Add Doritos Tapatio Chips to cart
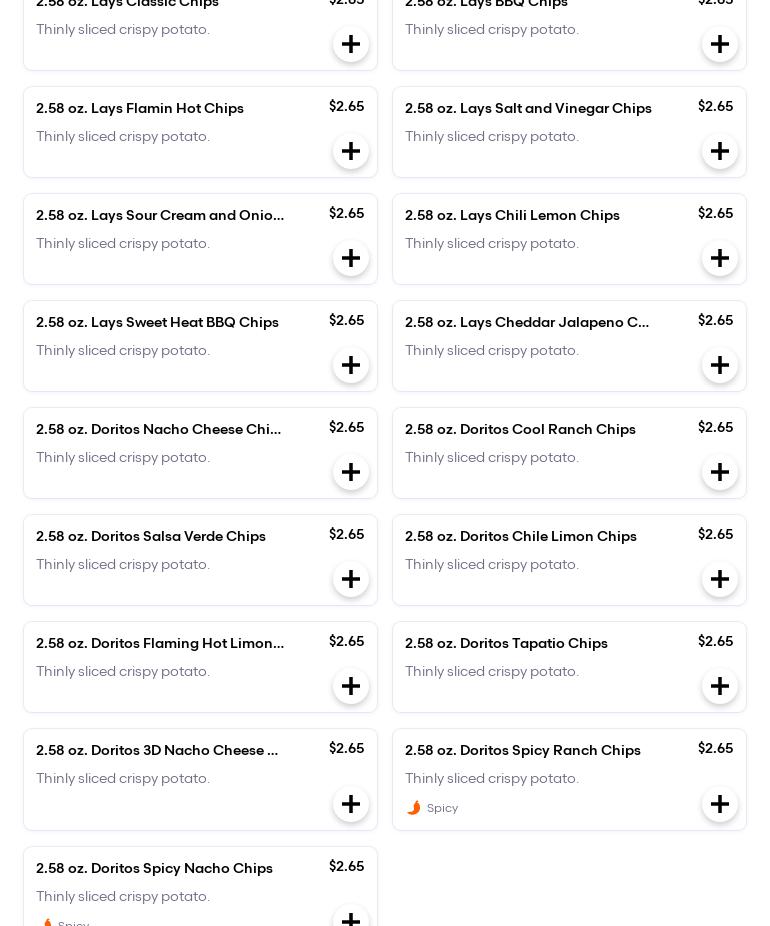Viewport: 770px width, 926px height. [x=720, y=686]
